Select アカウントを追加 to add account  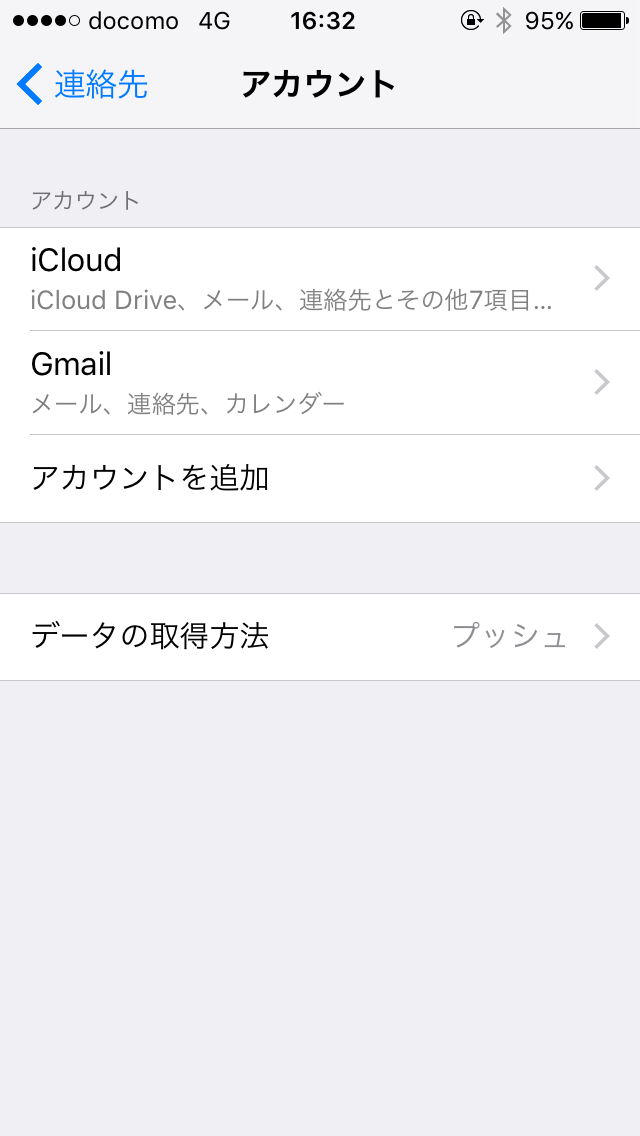320,479
